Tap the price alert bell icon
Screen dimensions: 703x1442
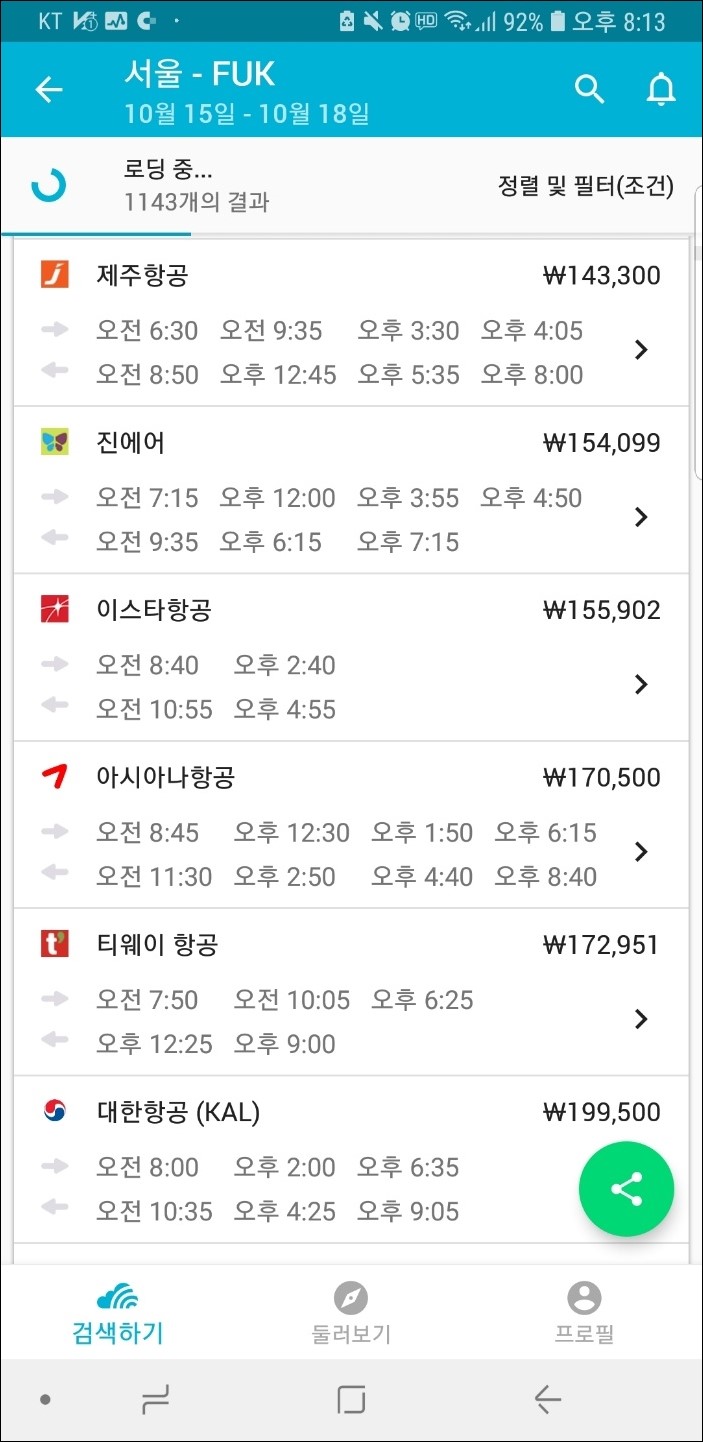pyautogui.click(x=661, y=90)
